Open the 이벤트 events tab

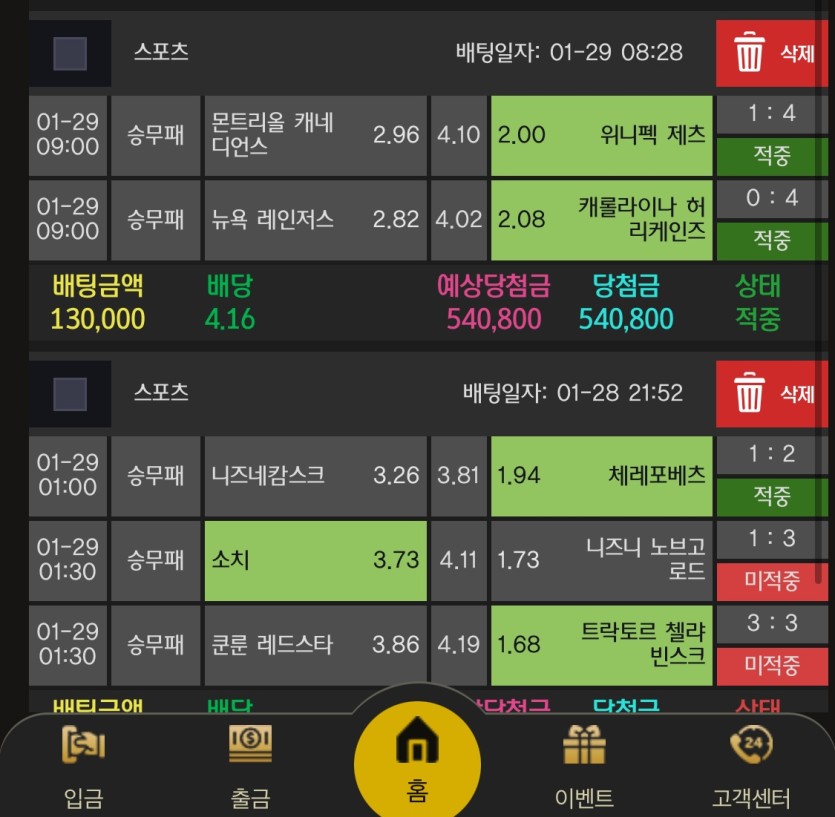(x=584, y=765)
